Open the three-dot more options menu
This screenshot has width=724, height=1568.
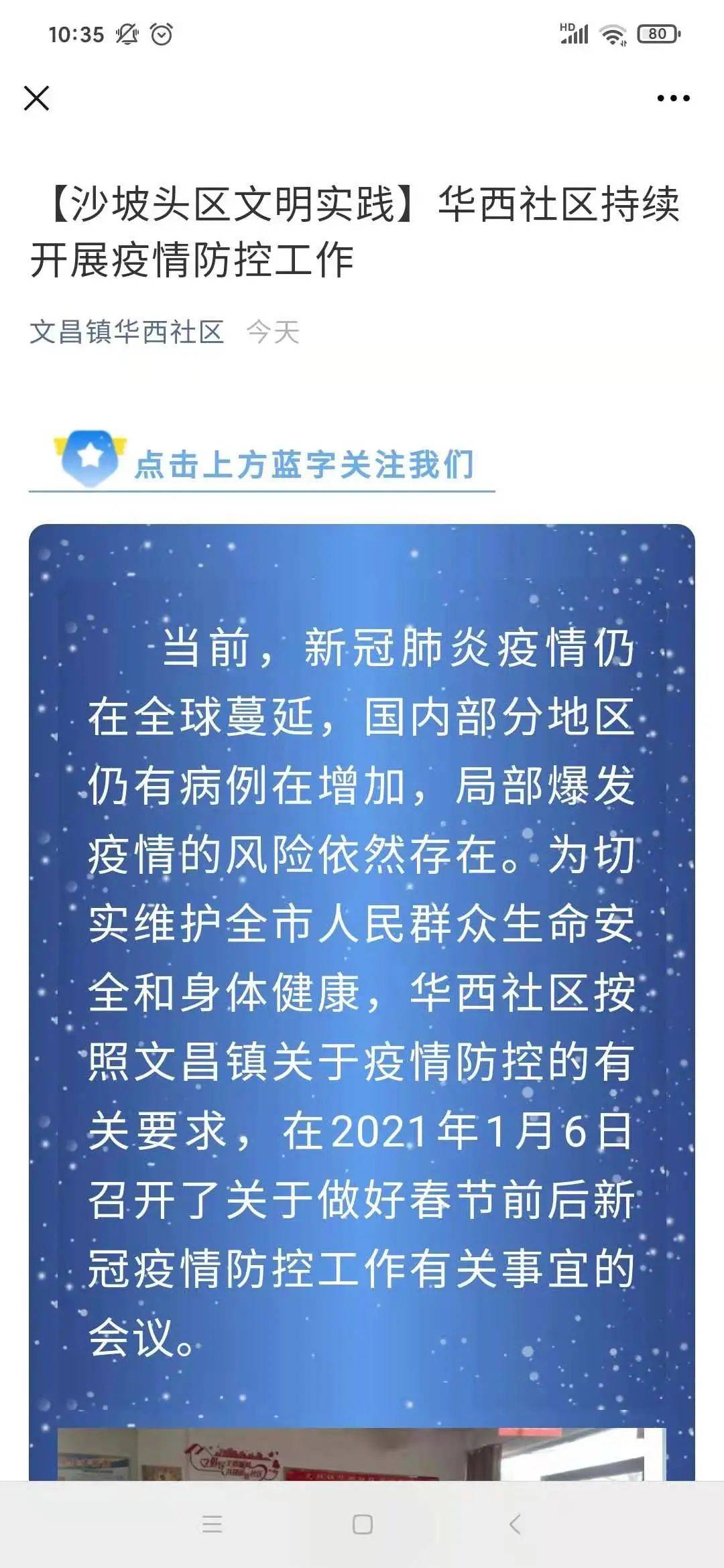pos(673,98)
